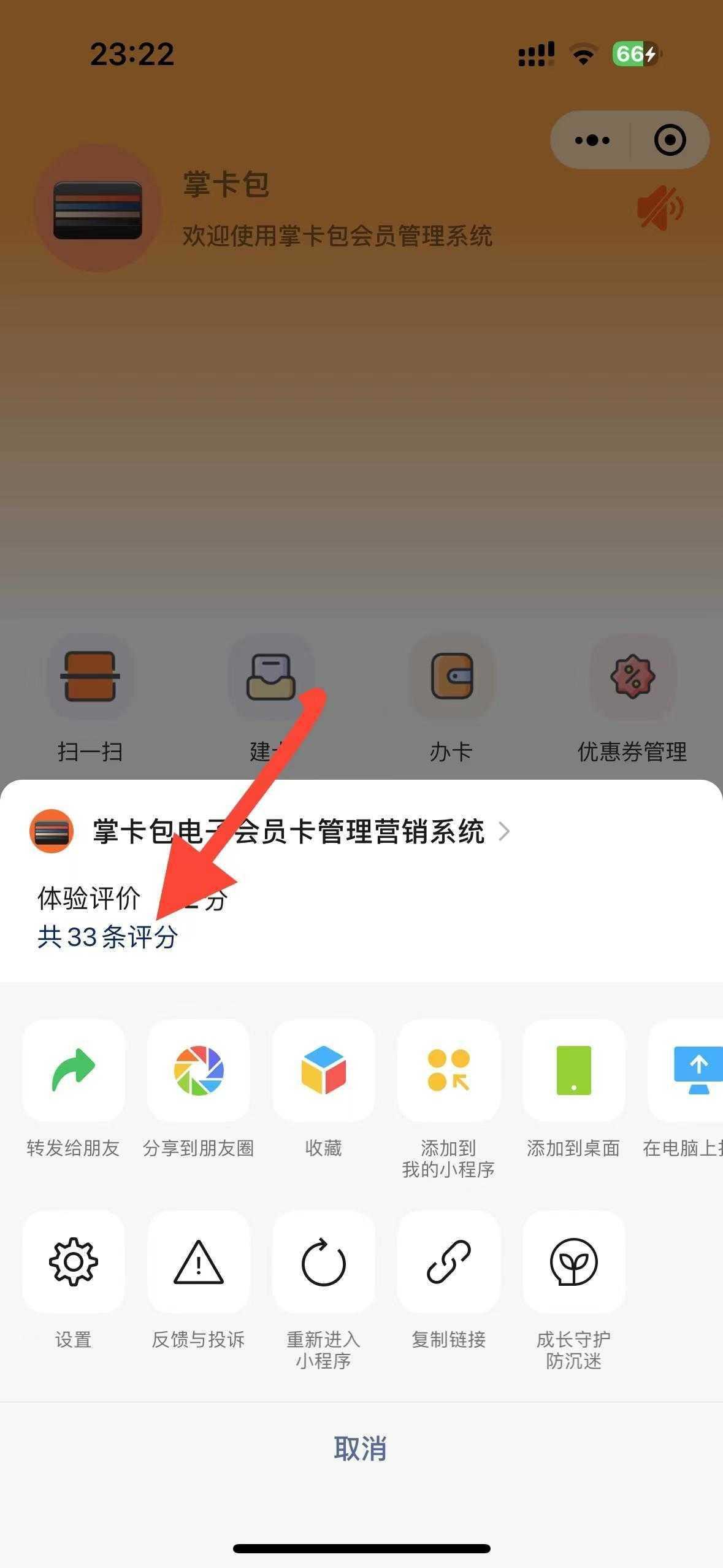Viewport: 723px width, 1568px height.
Task: Tap 取消 to dismiss the sheet
Action: coord(361,1448)
